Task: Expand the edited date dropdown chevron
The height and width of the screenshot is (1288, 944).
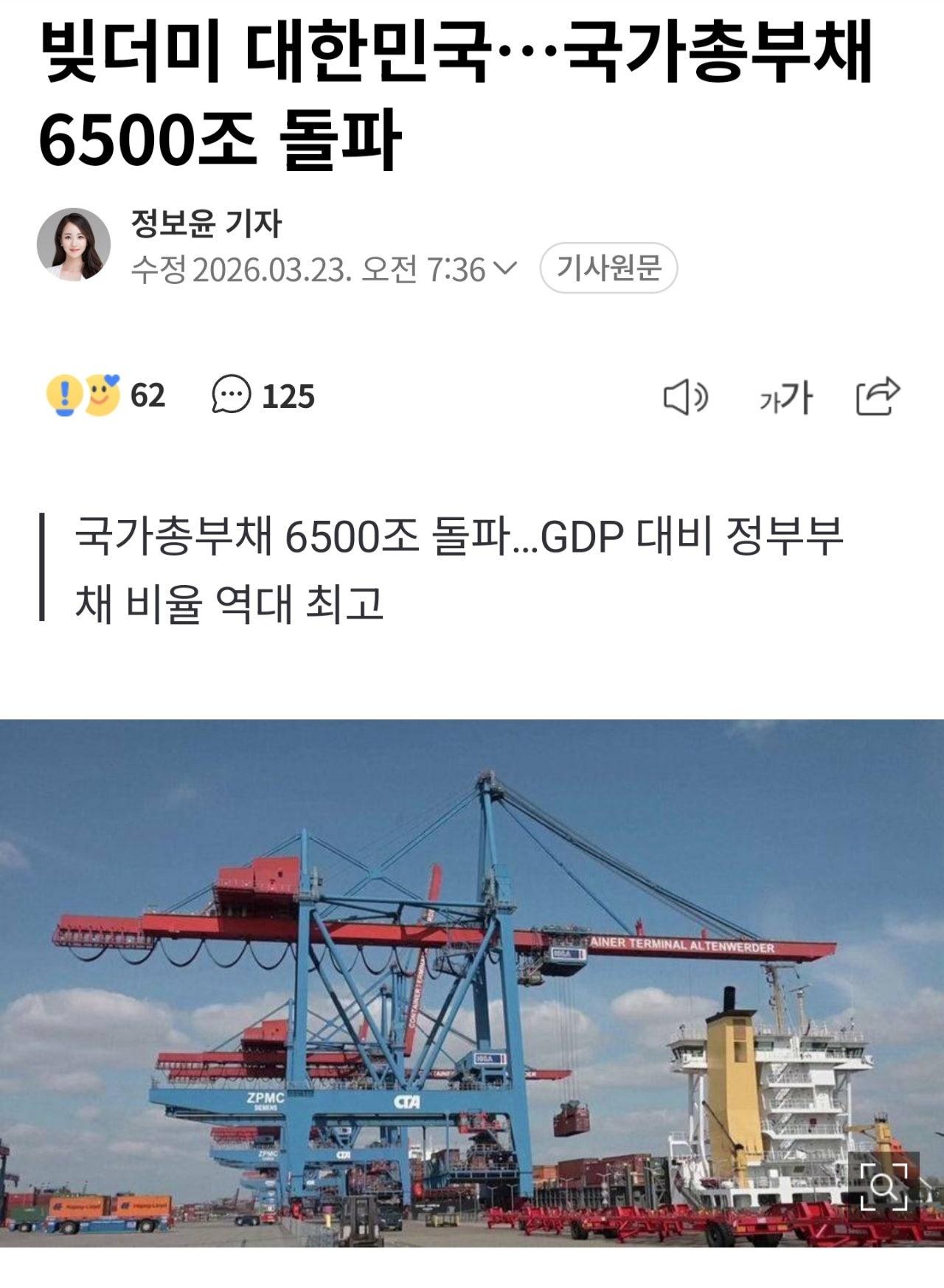Action: (x=505, y=269)
